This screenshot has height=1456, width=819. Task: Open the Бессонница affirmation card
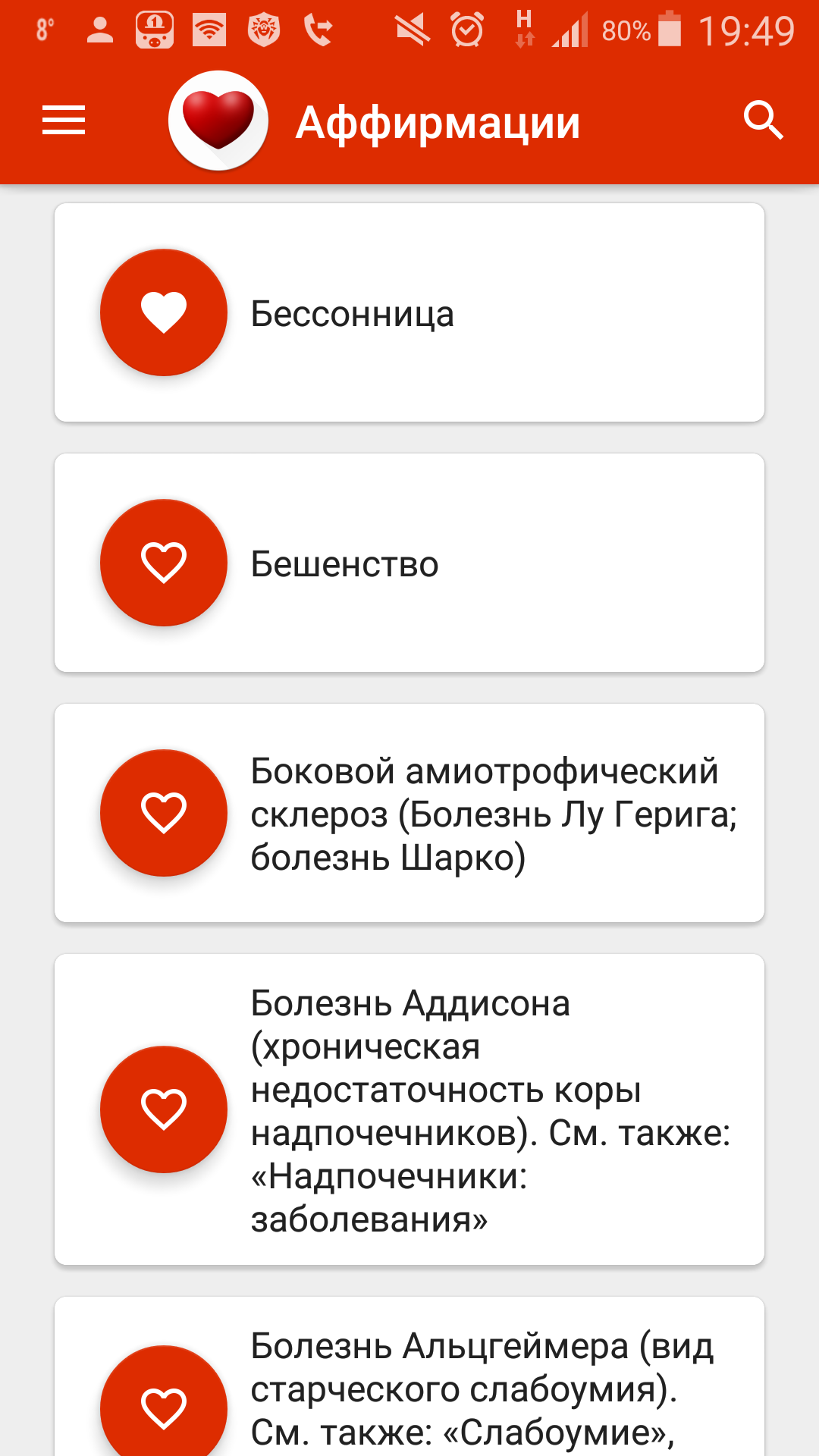point(409,312)
